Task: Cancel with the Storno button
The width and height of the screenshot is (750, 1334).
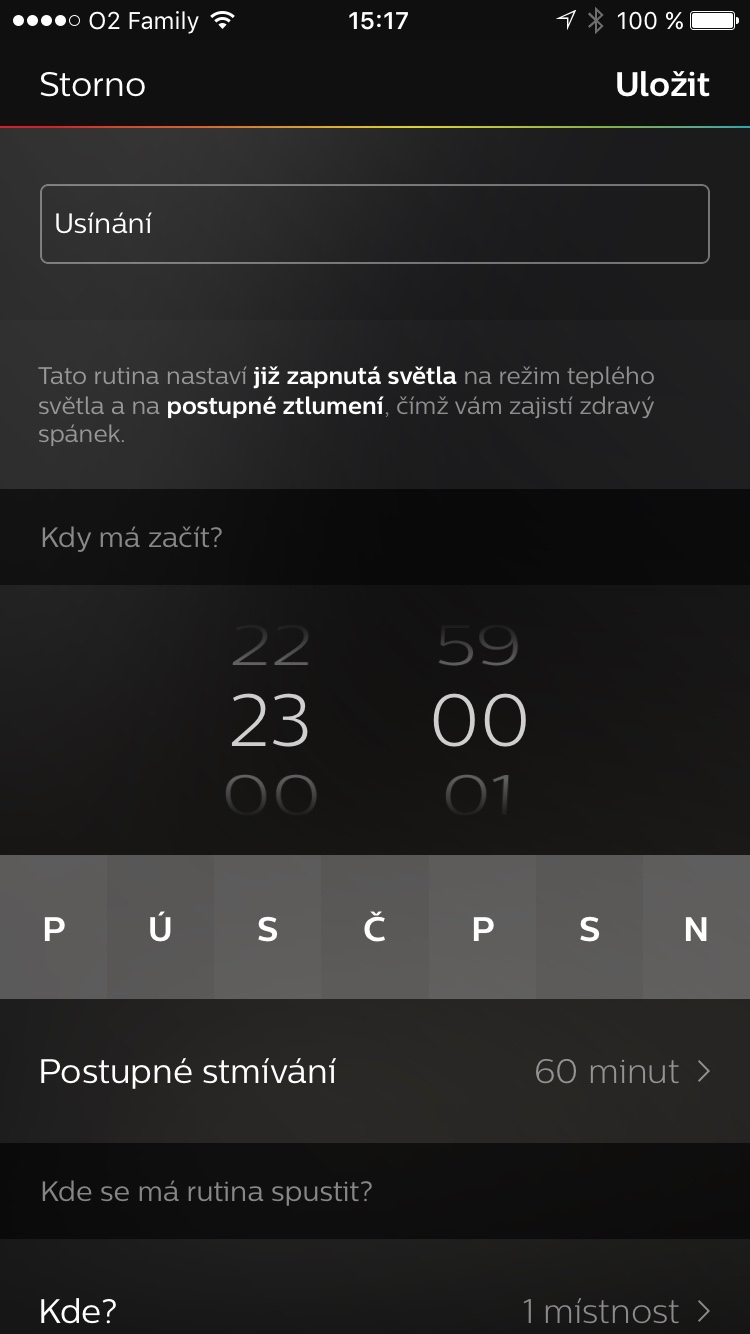Action: pos(92,85)
